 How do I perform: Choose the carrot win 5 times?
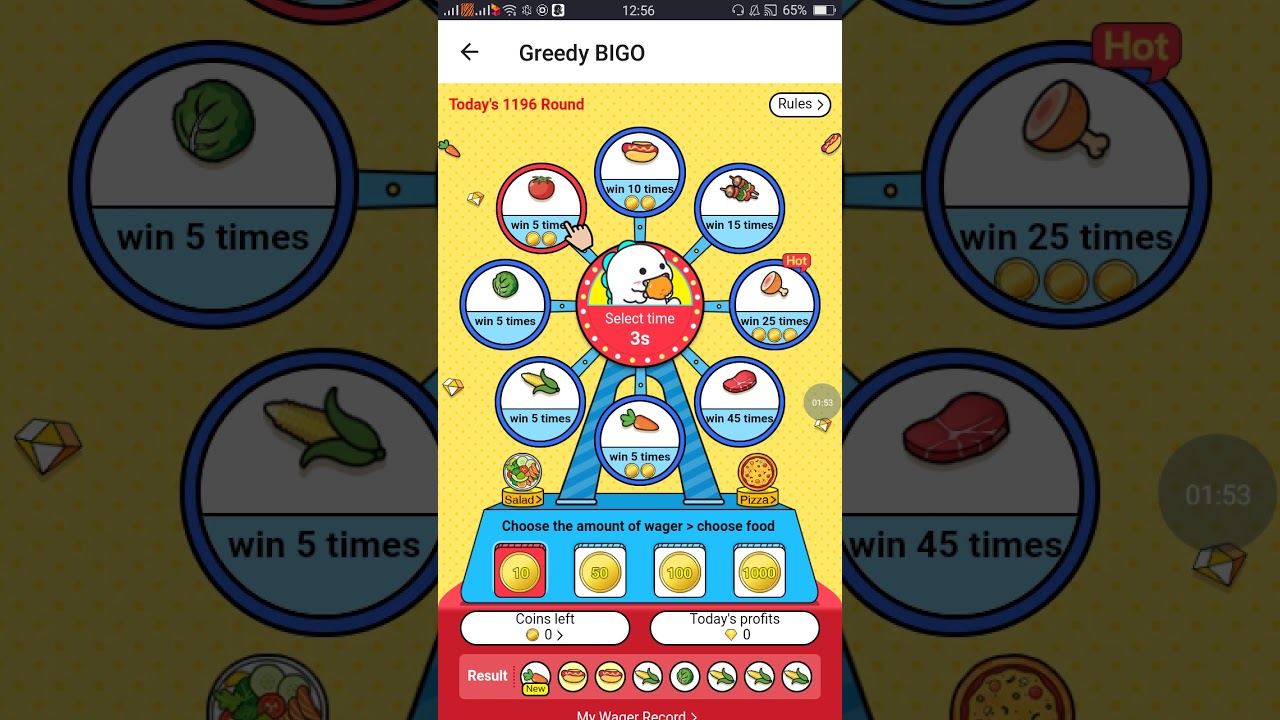pos(640,438)
